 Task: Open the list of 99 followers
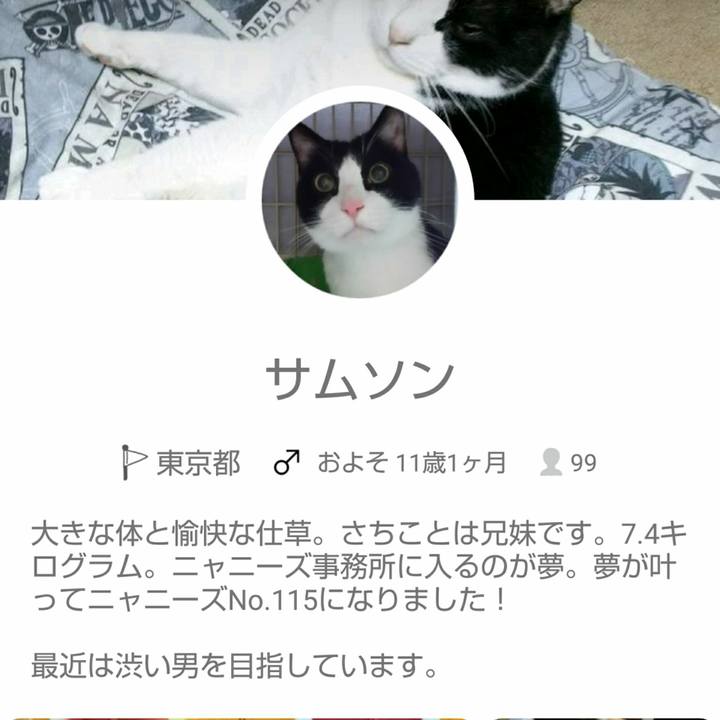click(568, 463)
